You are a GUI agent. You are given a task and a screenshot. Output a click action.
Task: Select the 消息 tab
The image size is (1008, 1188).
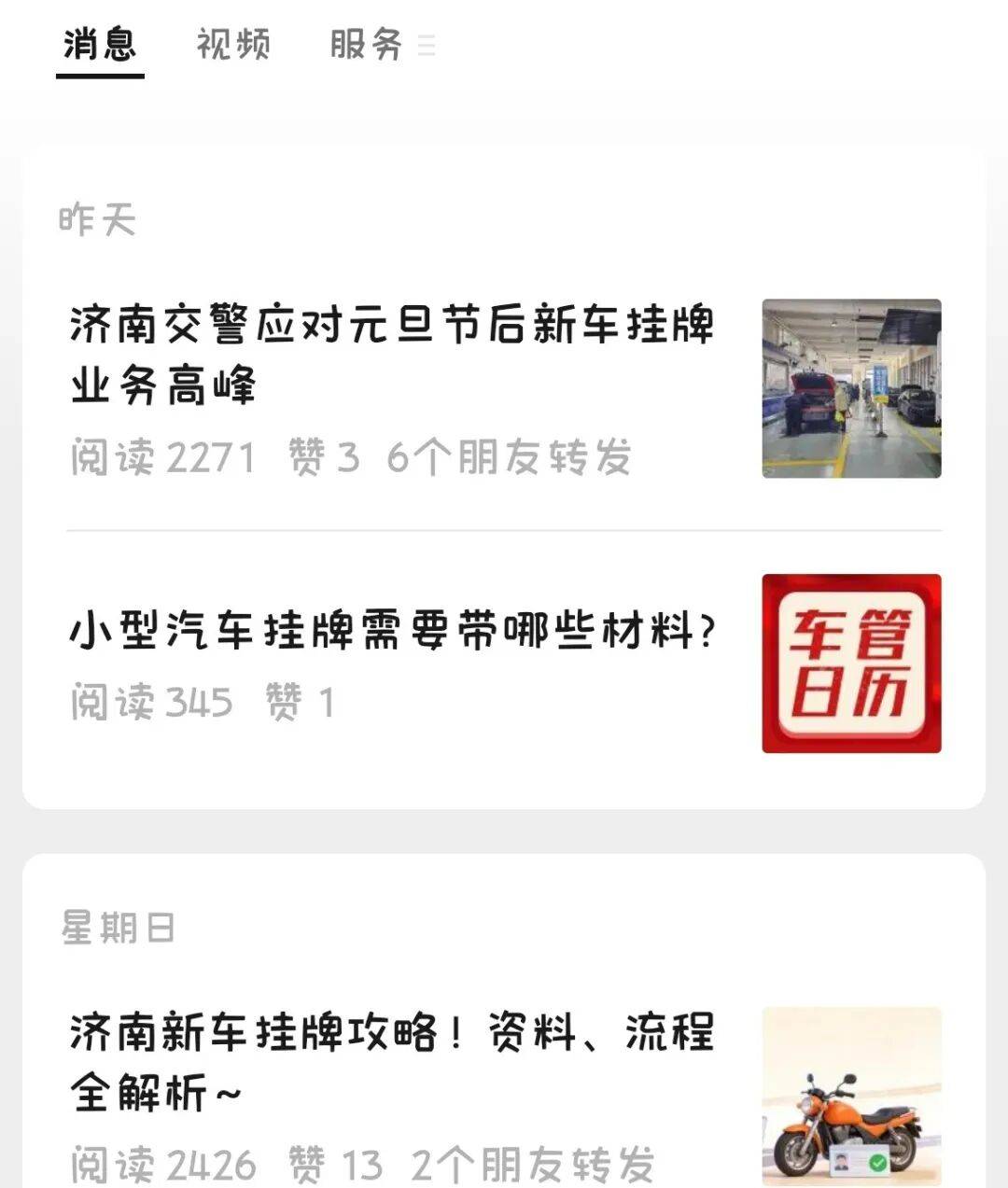pos(100,45)
